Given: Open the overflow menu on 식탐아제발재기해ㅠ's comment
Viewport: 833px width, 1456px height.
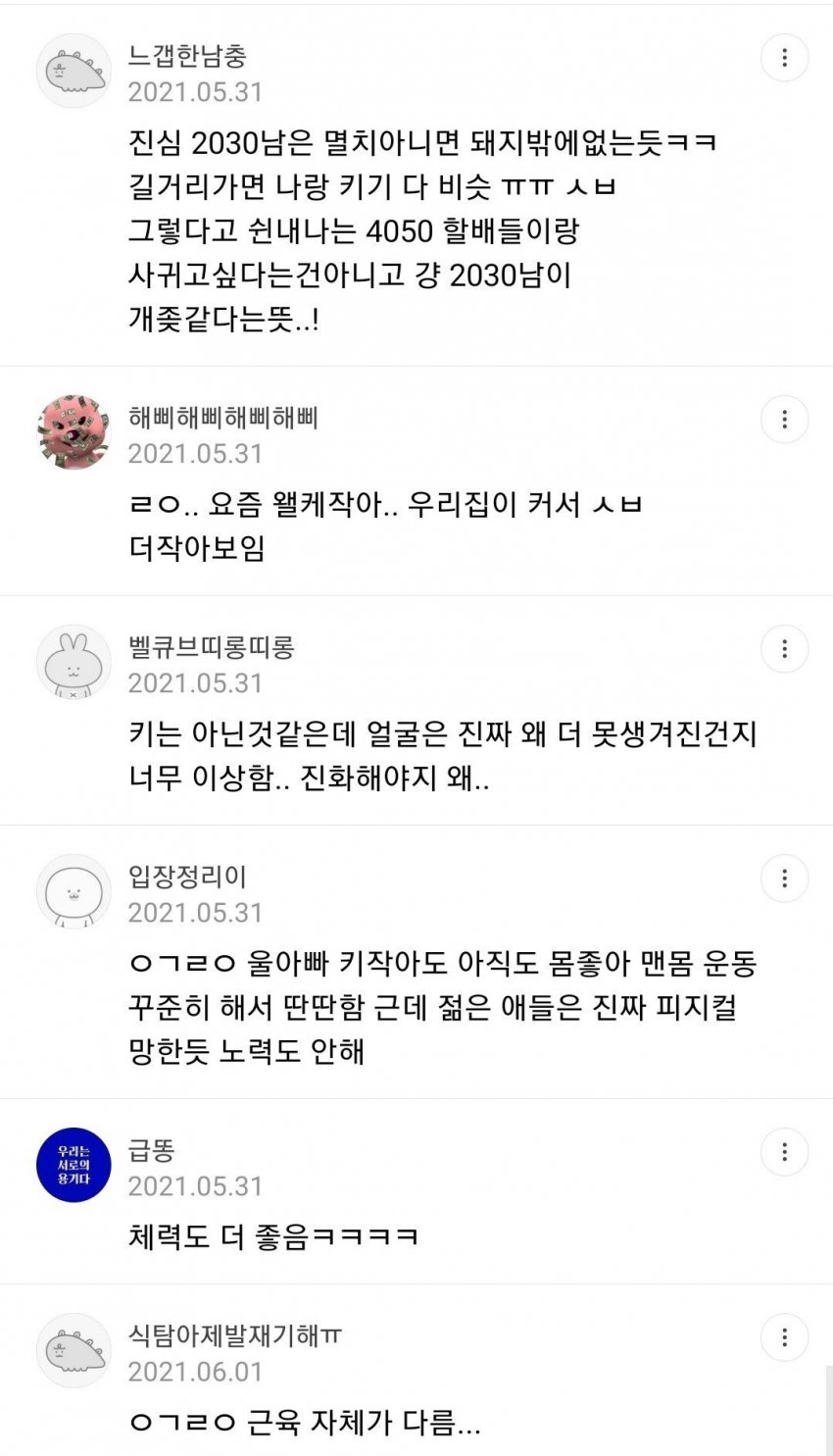Looking at the screenshot, I should point(784,1337).
